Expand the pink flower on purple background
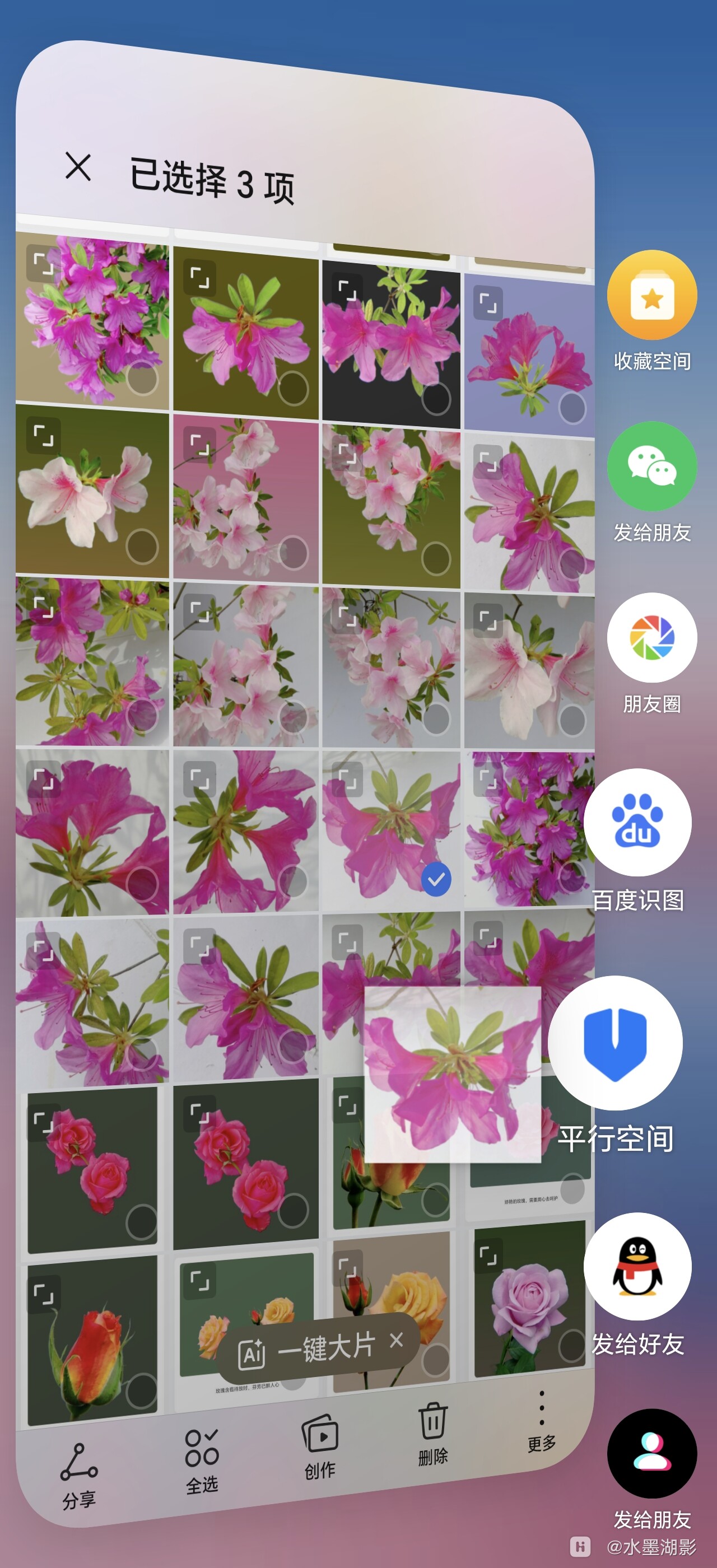This screenshot has width=717, height=1568. pyautogui.click(x=487, y=302)
